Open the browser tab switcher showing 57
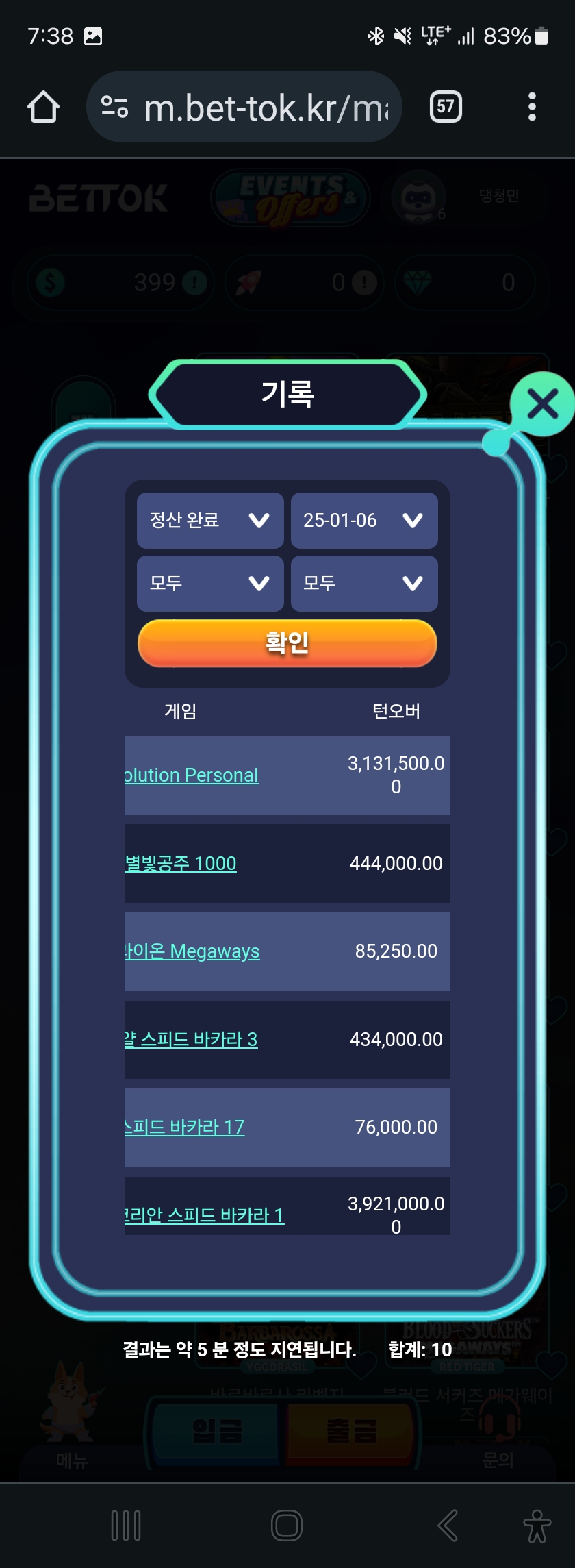The width and height of the screenshot is (575, 1568). [446, 107]
